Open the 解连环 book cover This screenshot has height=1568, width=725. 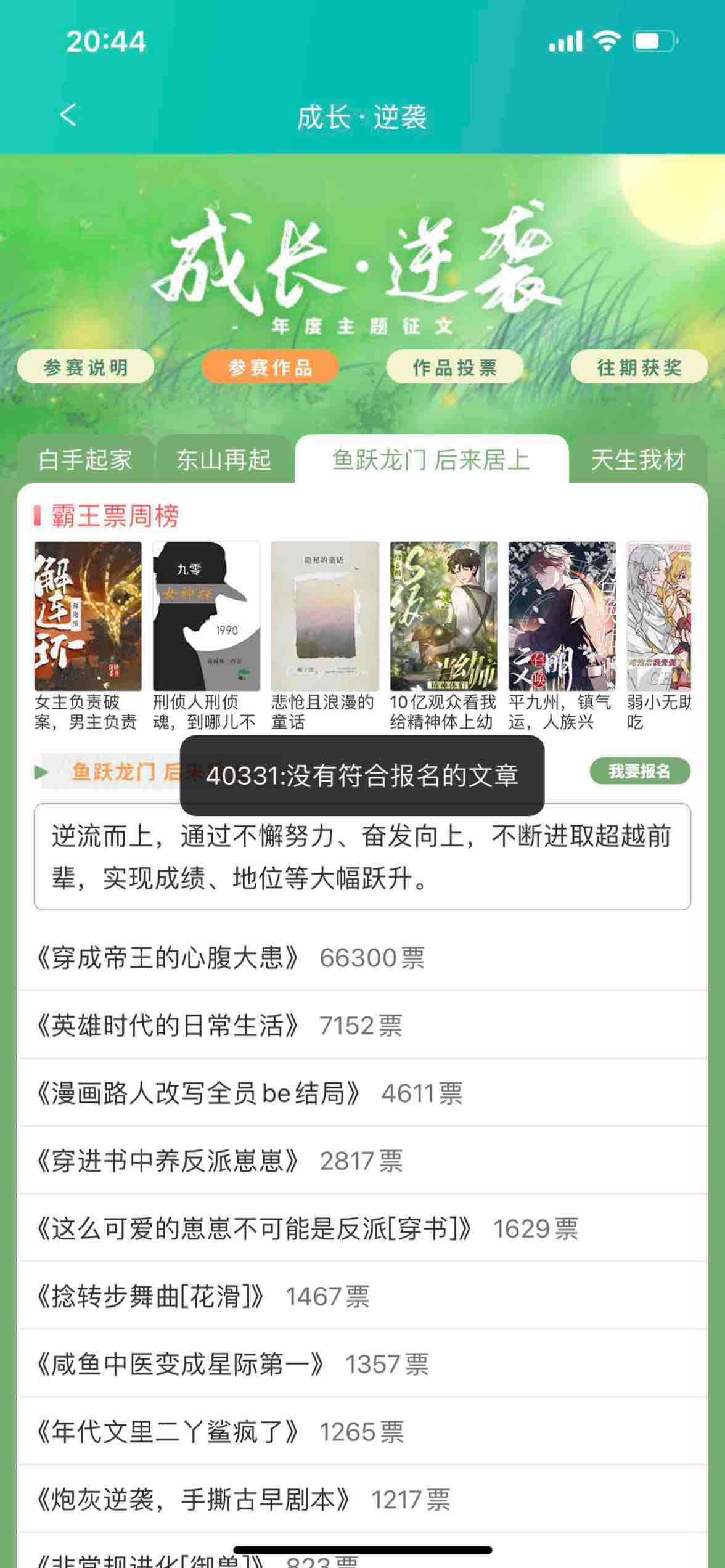pos(88,616)
